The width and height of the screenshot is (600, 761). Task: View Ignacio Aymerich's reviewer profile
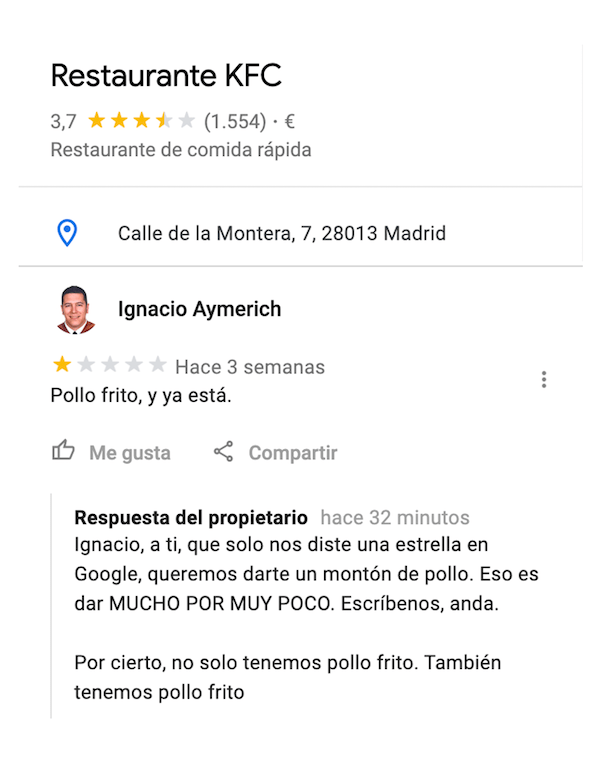click(199, 309)
